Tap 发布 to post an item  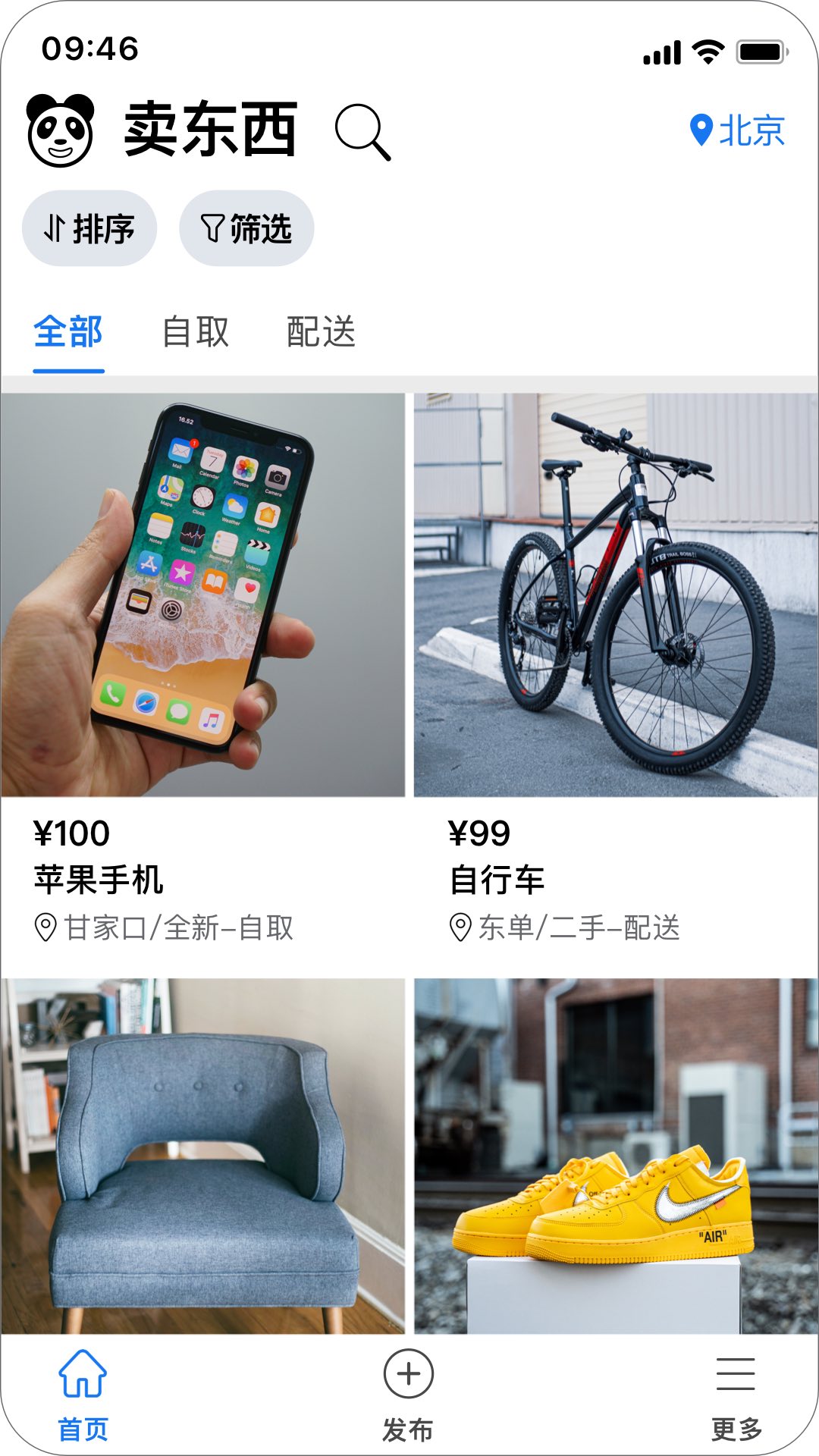[408, 1394]
